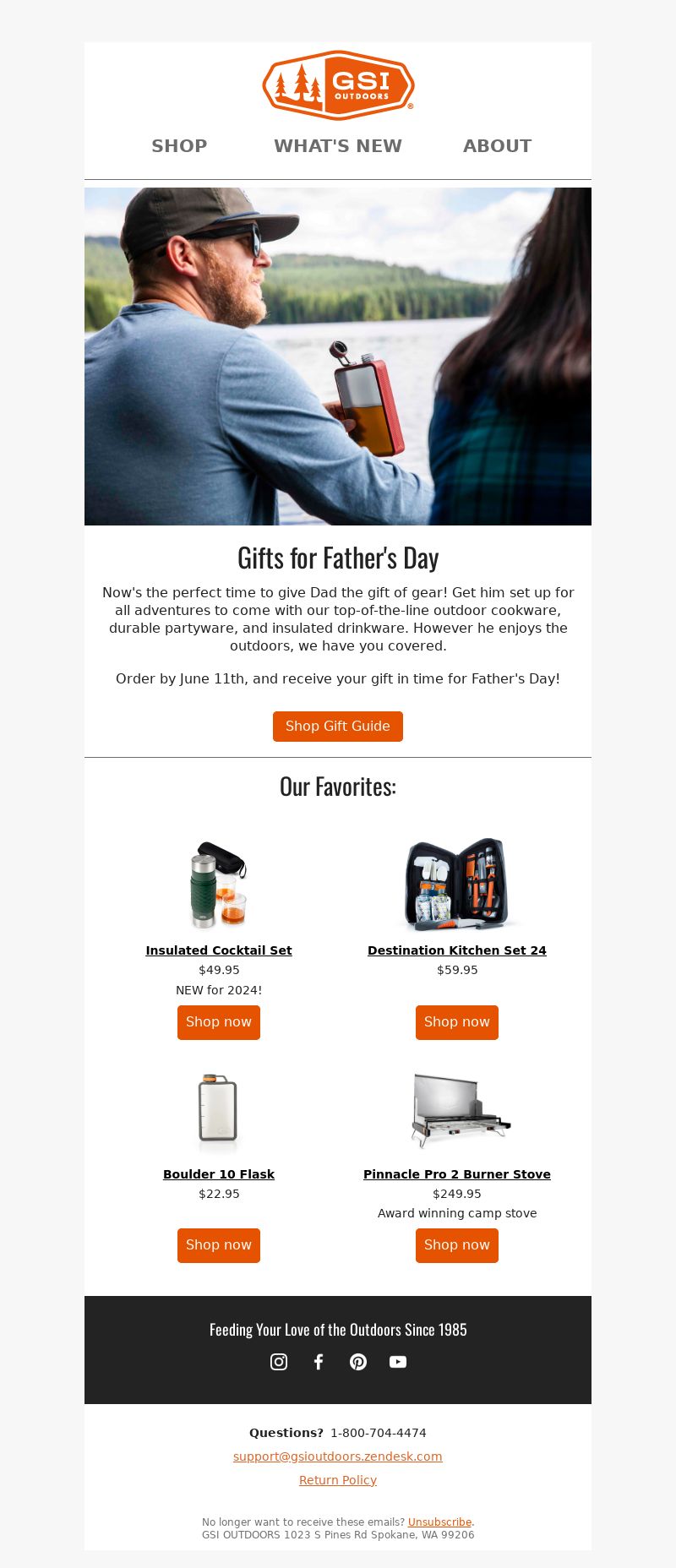This screenshot has width=676, height=1568.
Task: Email support@gsioutdoors.zendesk.com
Action: tap(338, 1456)
